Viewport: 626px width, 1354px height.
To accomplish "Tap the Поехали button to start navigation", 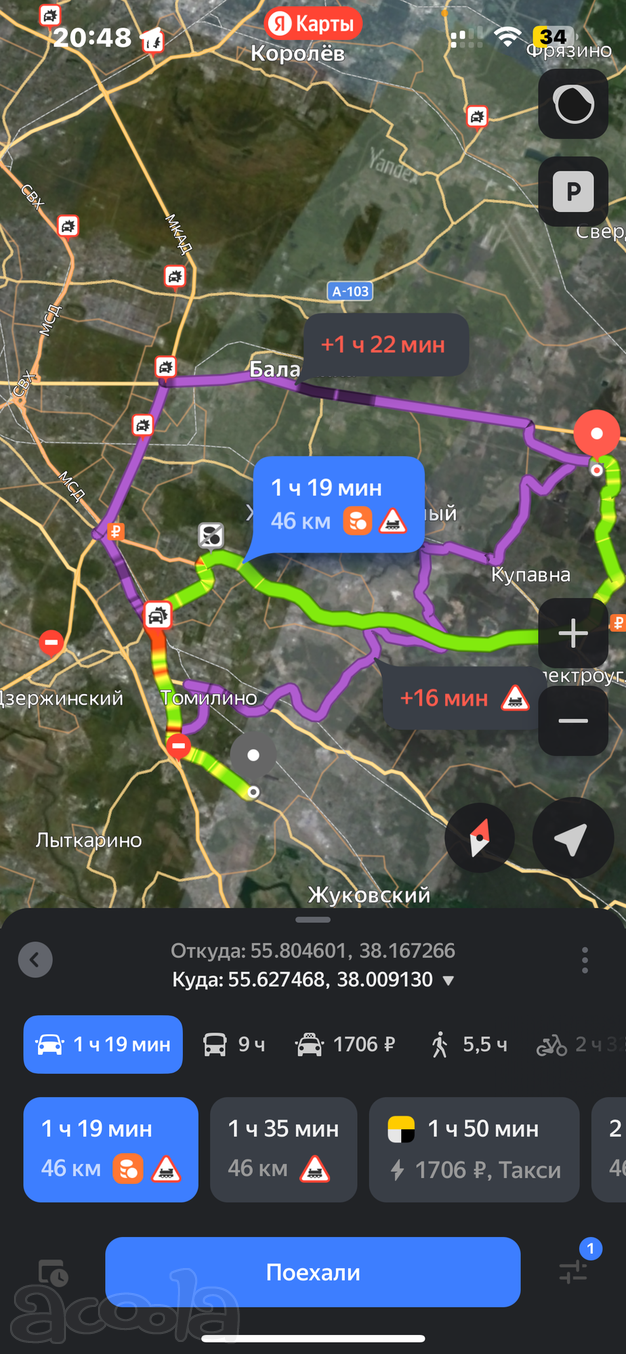I will tap(312, 1272).
